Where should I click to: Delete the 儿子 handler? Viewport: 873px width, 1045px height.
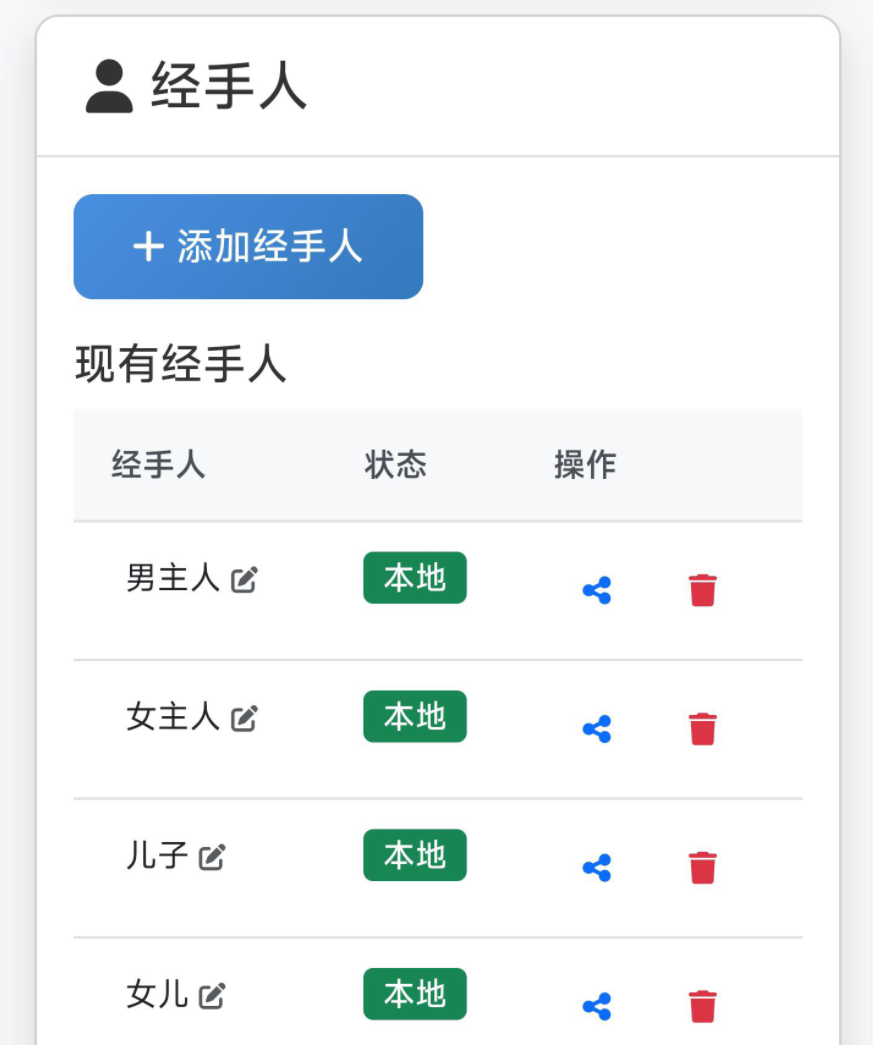point(703,867)
